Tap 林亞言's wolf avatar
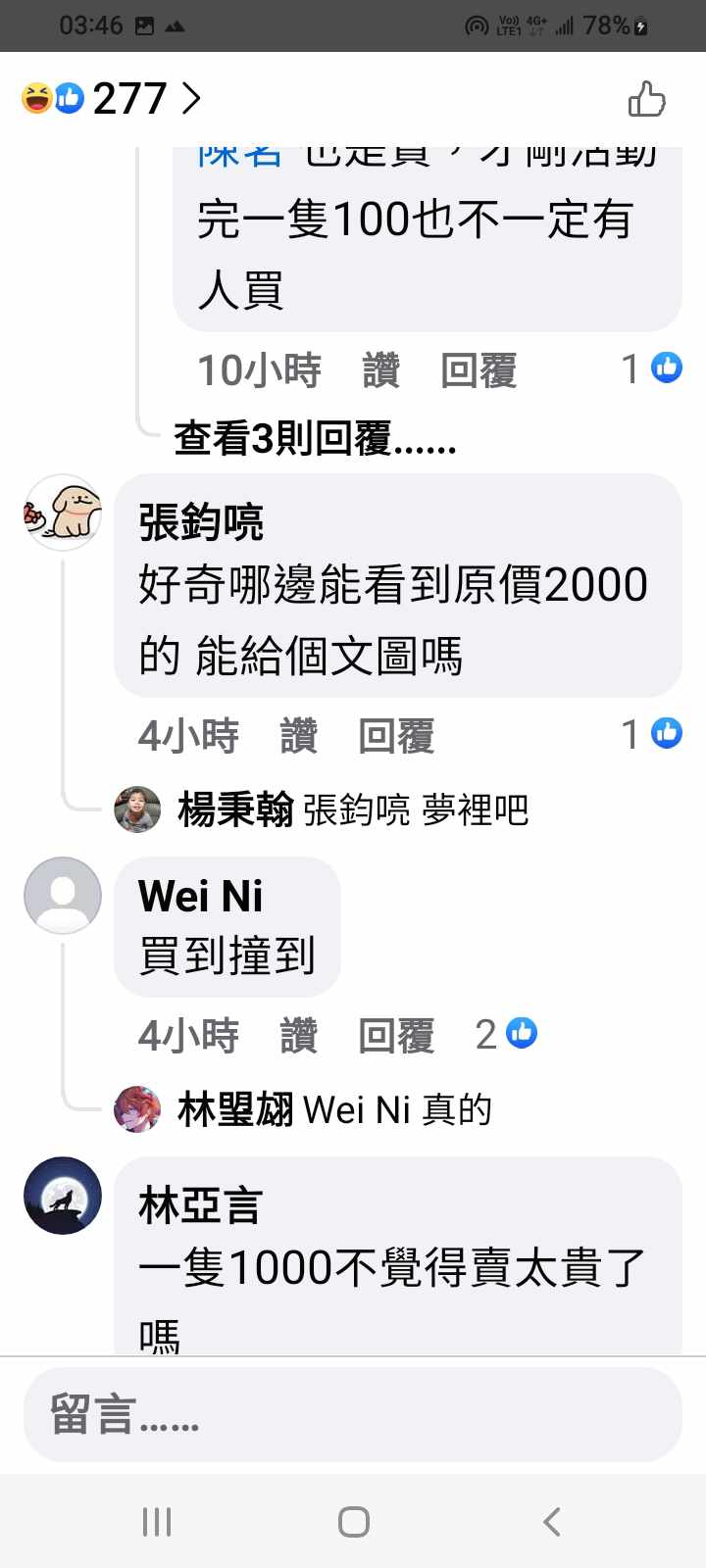This screenshot has width=706, height=1568. (x=63, y=1196)
